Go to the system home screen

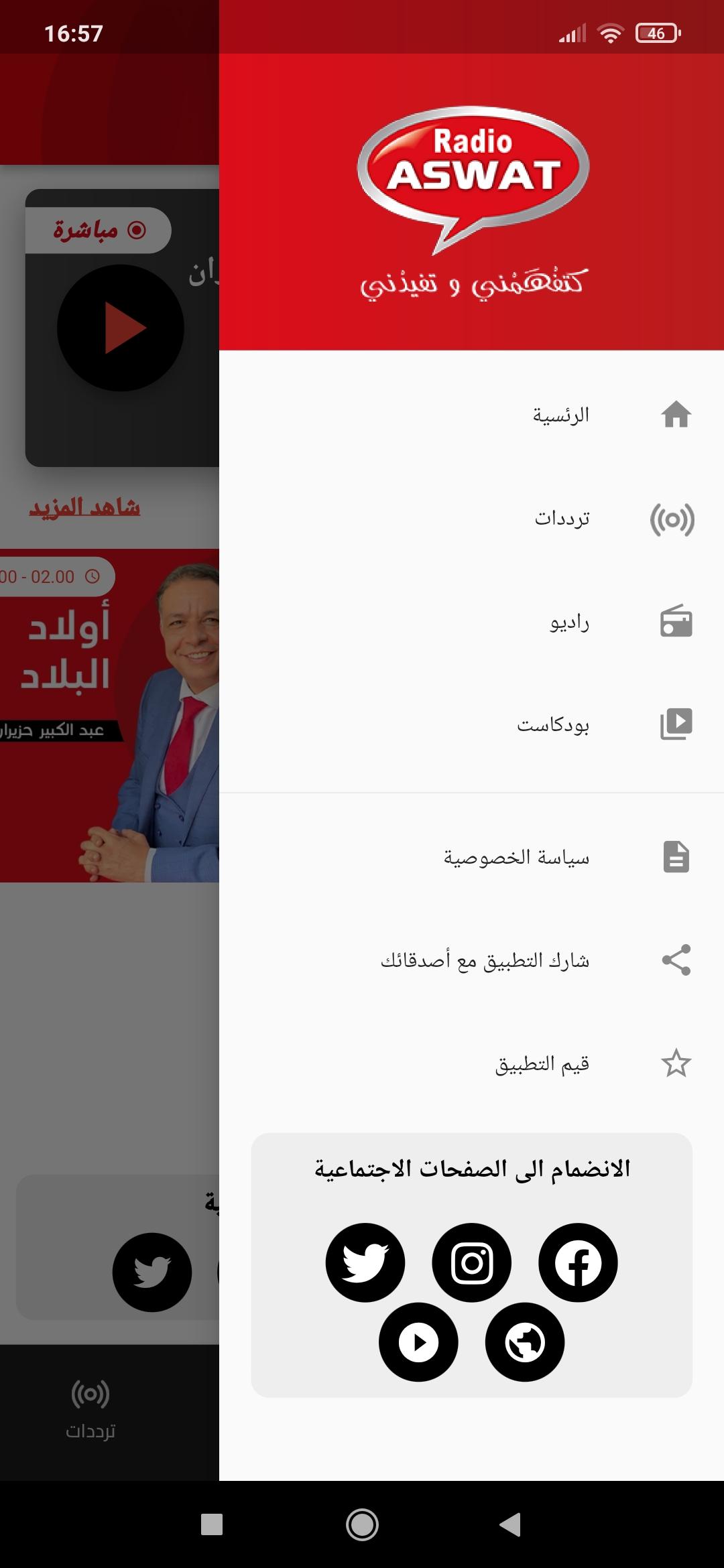pyautogui.click(x=362, y=1524)
